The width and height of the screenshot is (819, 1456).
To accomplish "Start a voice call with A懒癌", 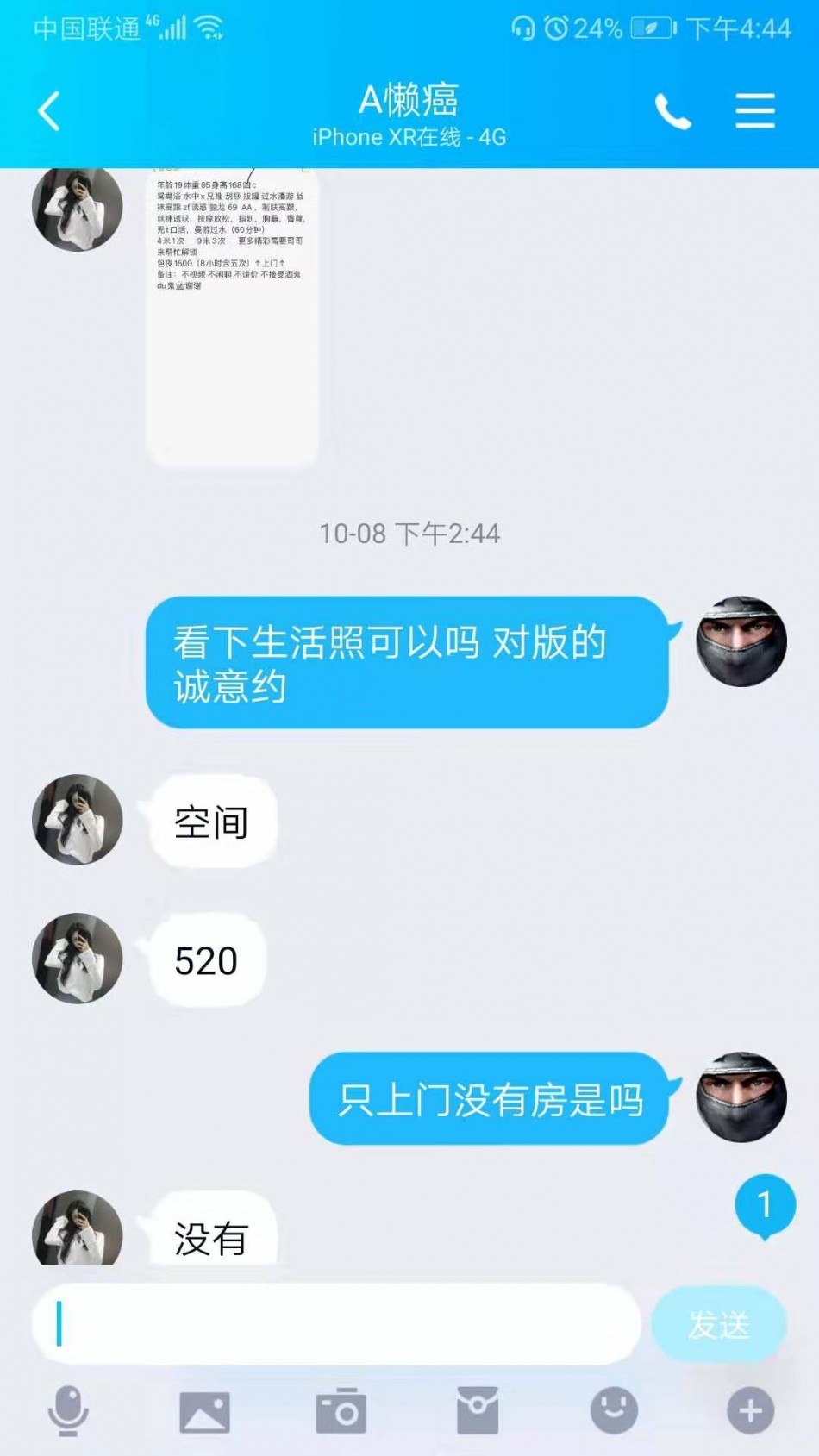I will coord(672,111).
